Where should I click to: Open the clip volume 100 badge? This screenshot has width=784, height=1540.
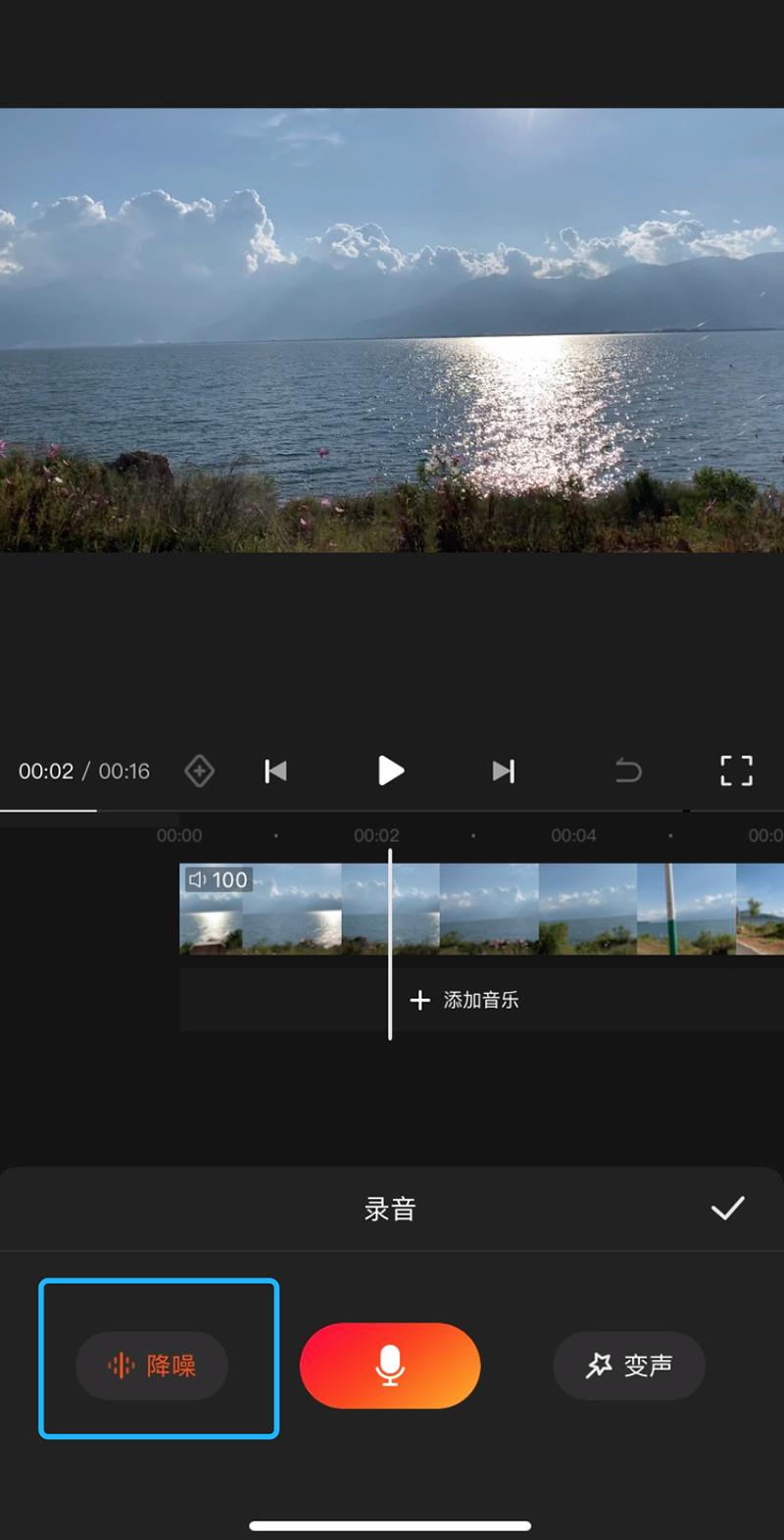[219, 879]
